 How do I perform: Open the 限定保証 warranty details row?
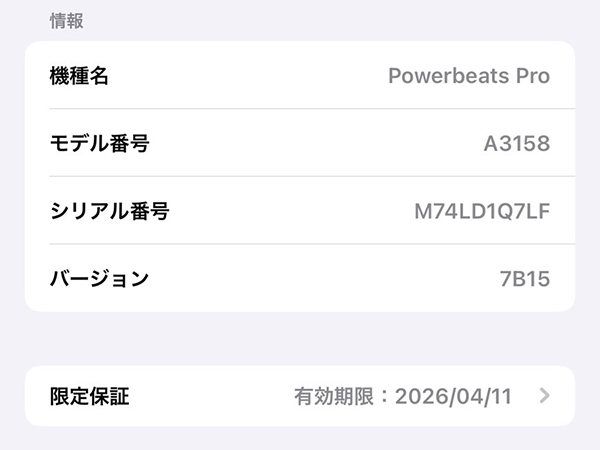(300, 396)
